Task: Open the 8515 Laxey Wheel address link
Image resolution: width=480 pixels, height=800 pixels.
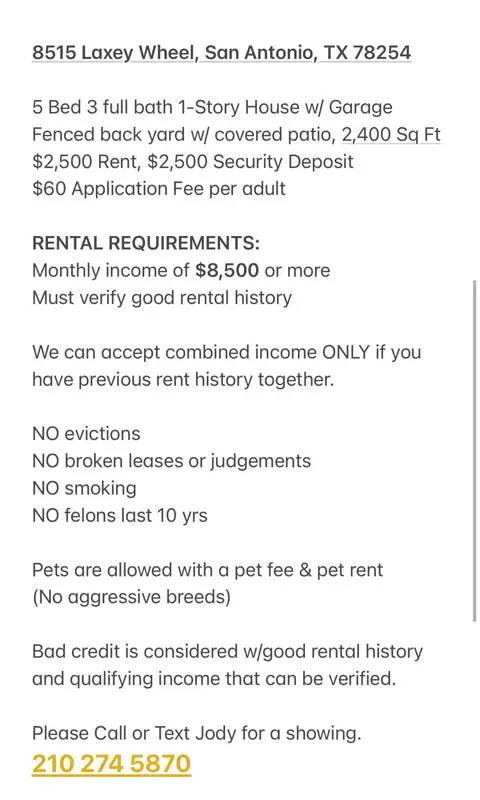Action: pos(221,53)
